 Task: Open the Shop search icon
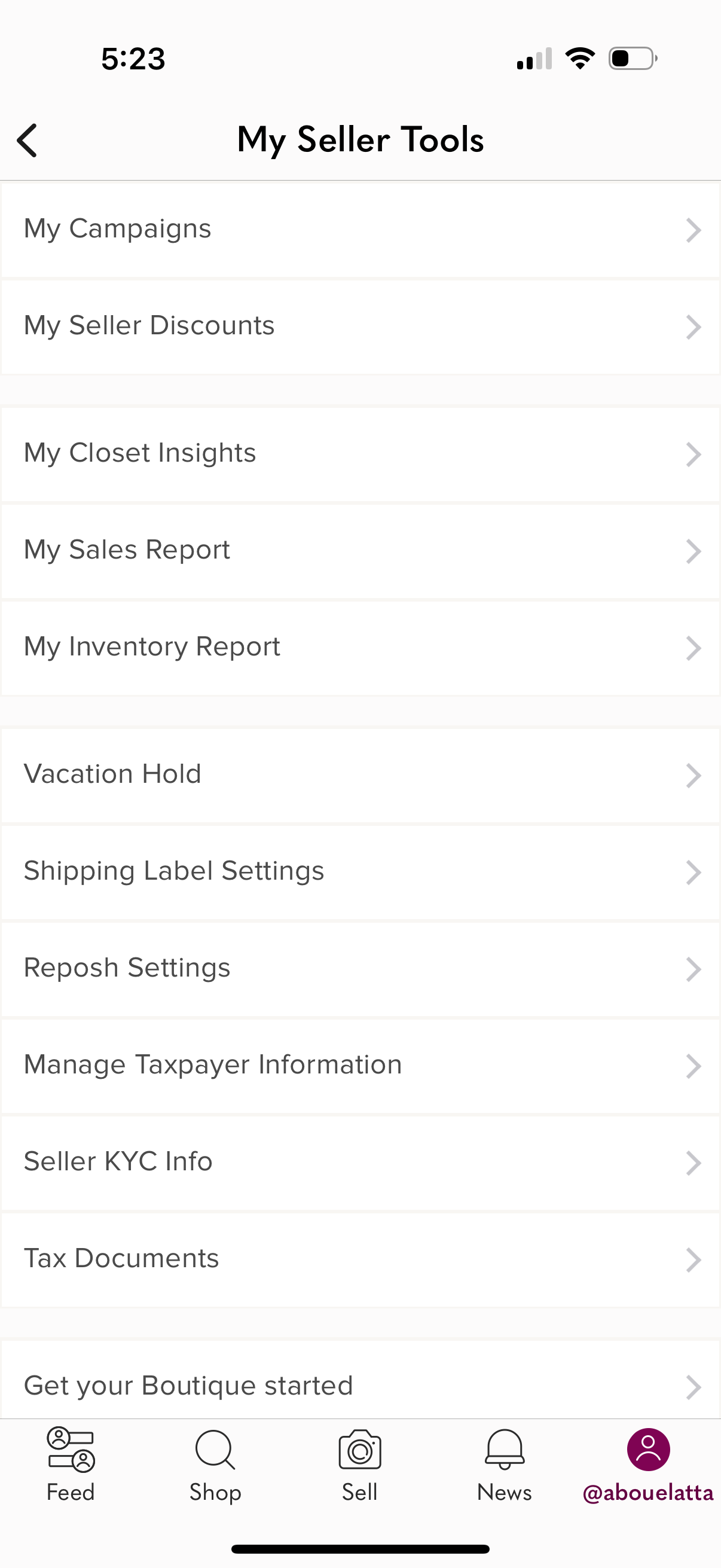pyautogui.click(x=215, y=1461)
